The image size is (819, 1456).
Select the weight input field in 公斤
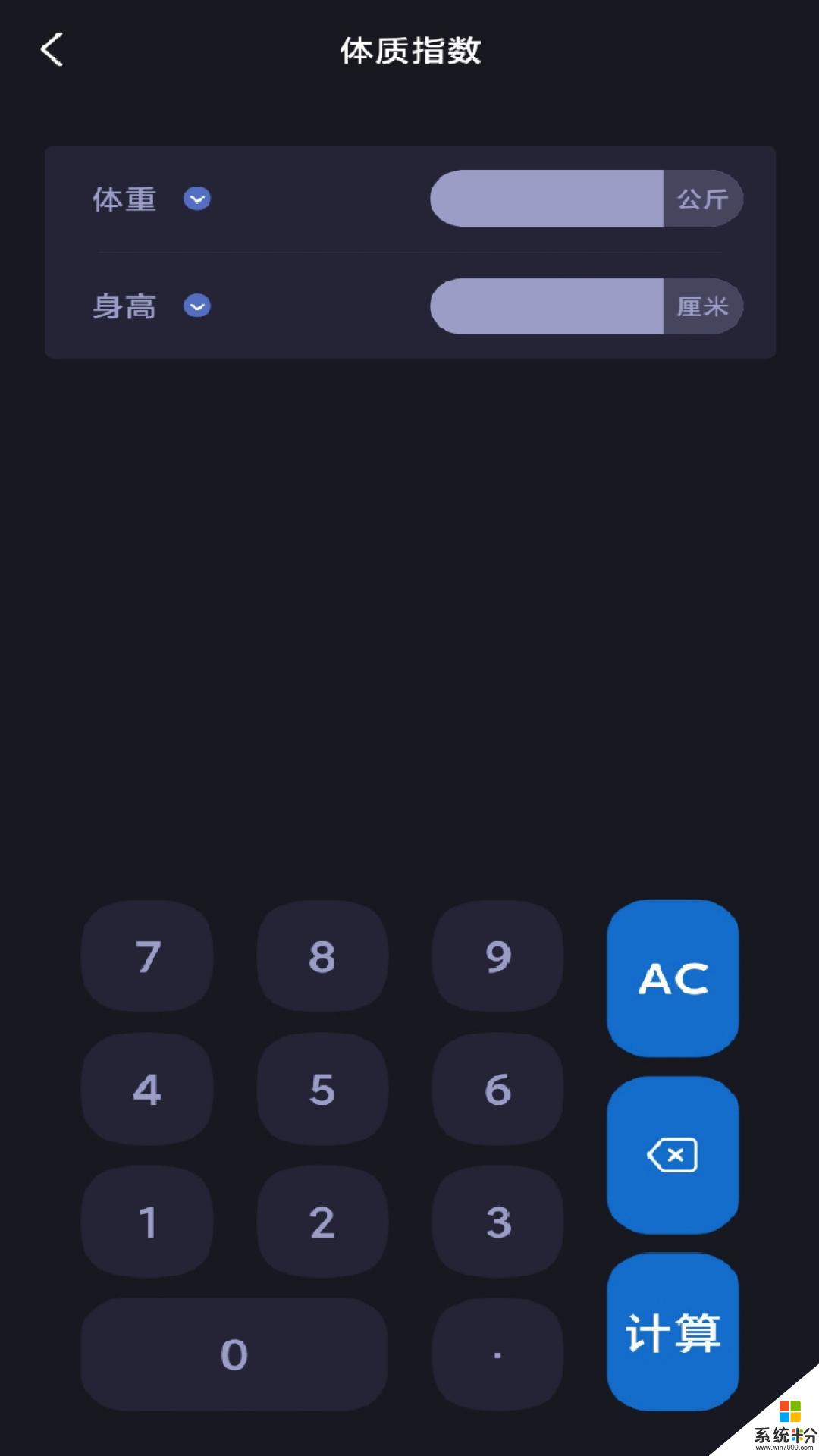point(547,199)
